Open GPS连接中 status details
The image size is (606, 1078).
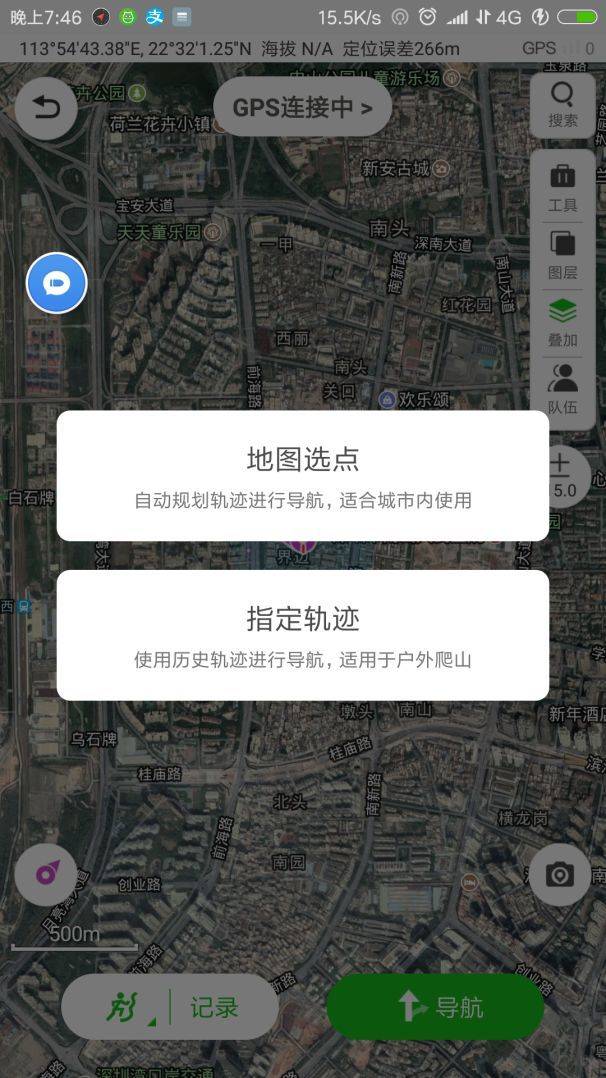(x=303, y=107)
